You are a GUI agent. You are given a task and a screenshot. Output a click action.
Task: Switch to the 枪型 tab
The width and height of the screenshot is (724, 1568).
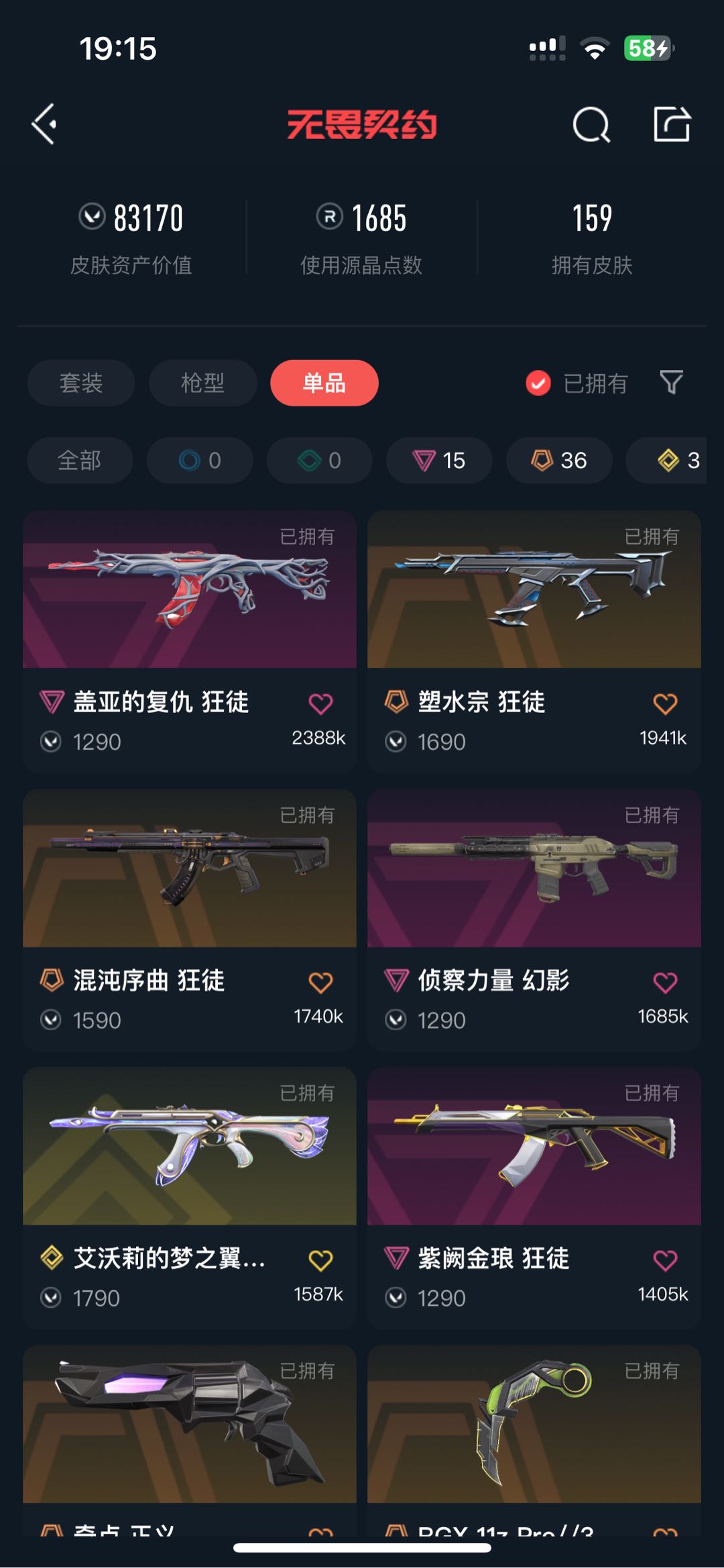(203, 383)
